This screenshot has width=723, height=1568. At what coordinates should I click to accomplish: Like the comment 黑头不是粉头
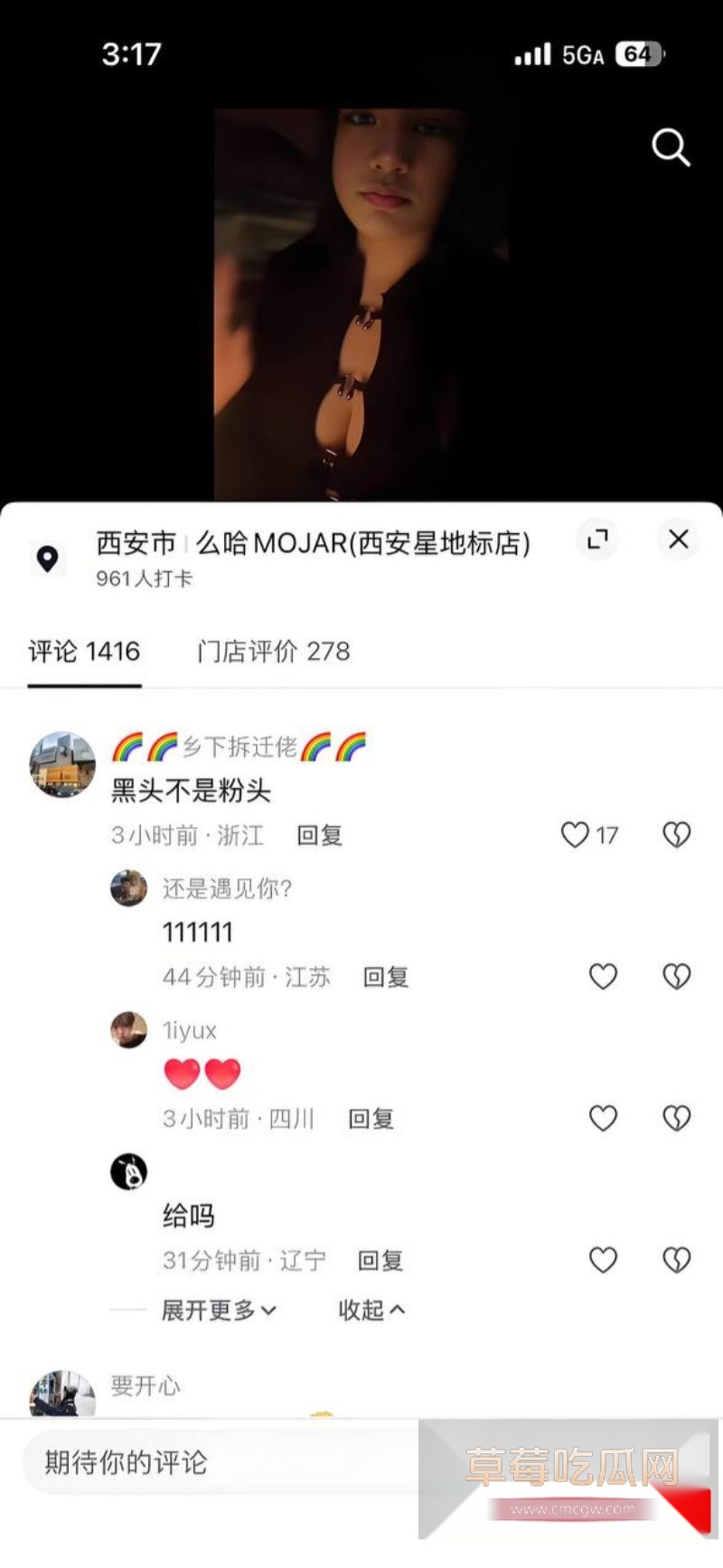pyautogui.click(x=576, y=835)
